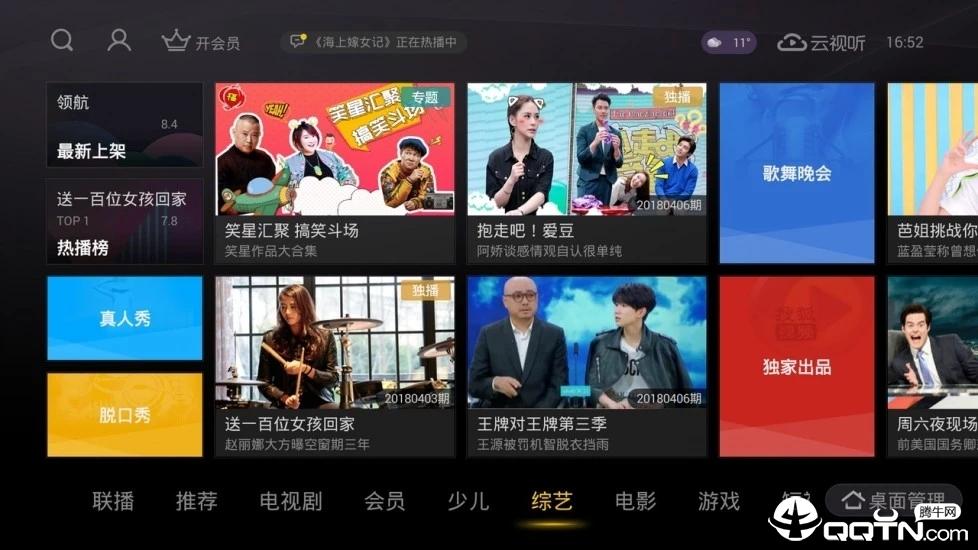Open the 真人秀 category tile
The height and width of the screenshot is (550, 978).
tap(124, 318)
